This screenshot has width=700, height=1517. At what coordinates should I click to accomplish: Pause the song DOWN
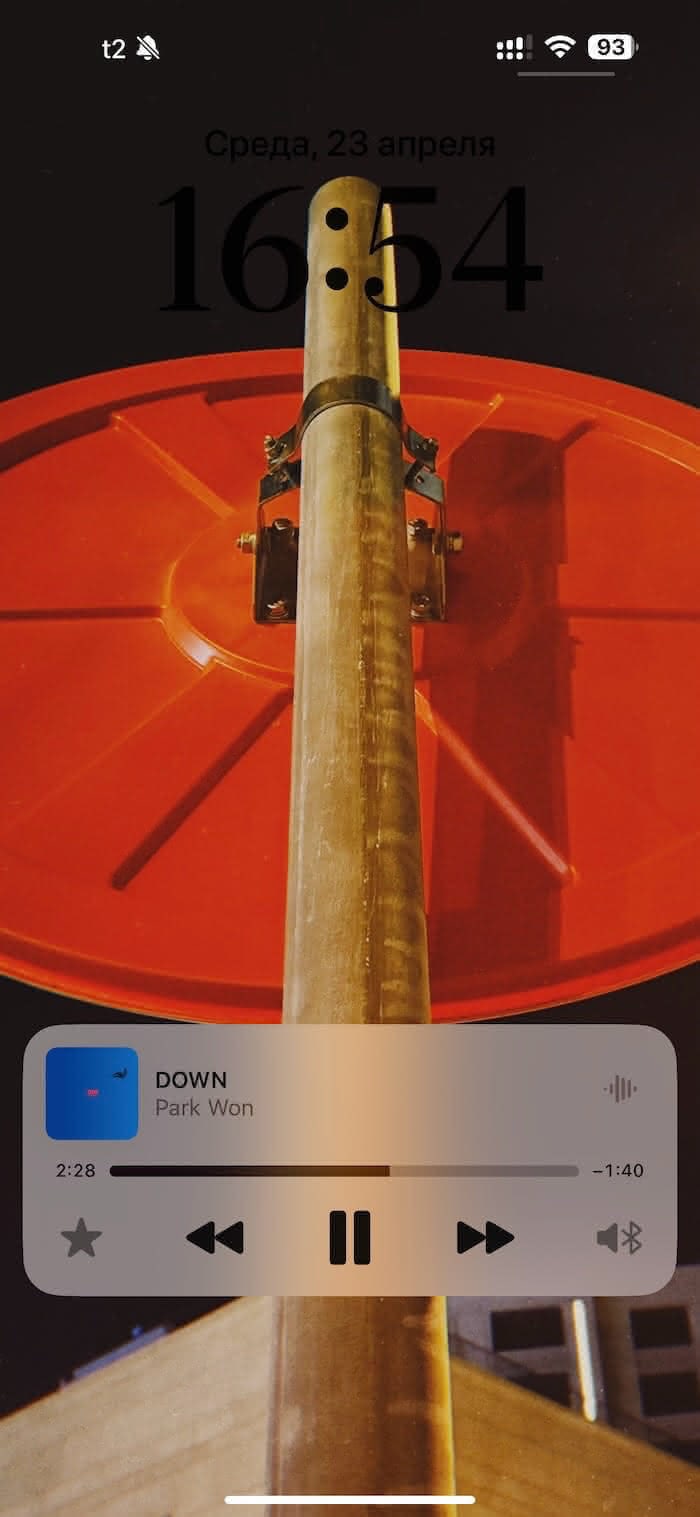tap(350, 1238)
